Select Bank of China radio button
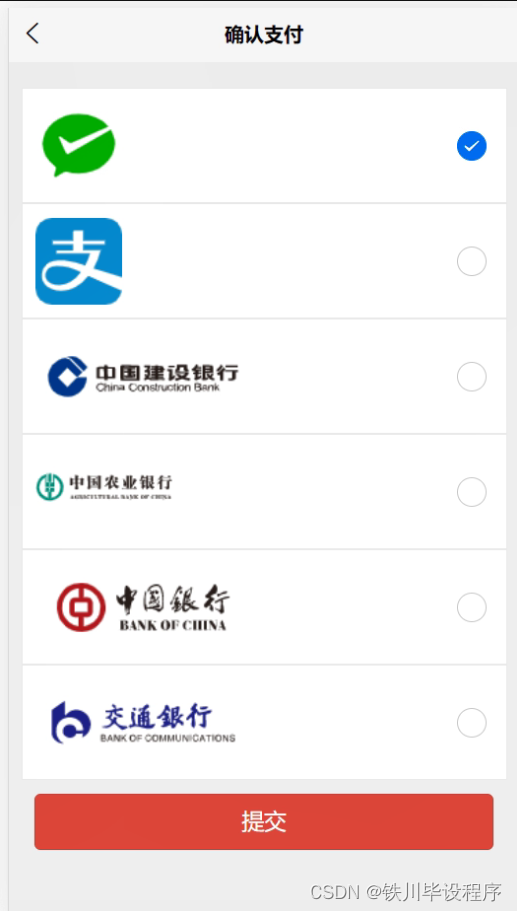Viewport: 517px width, 911px height. 471,608
